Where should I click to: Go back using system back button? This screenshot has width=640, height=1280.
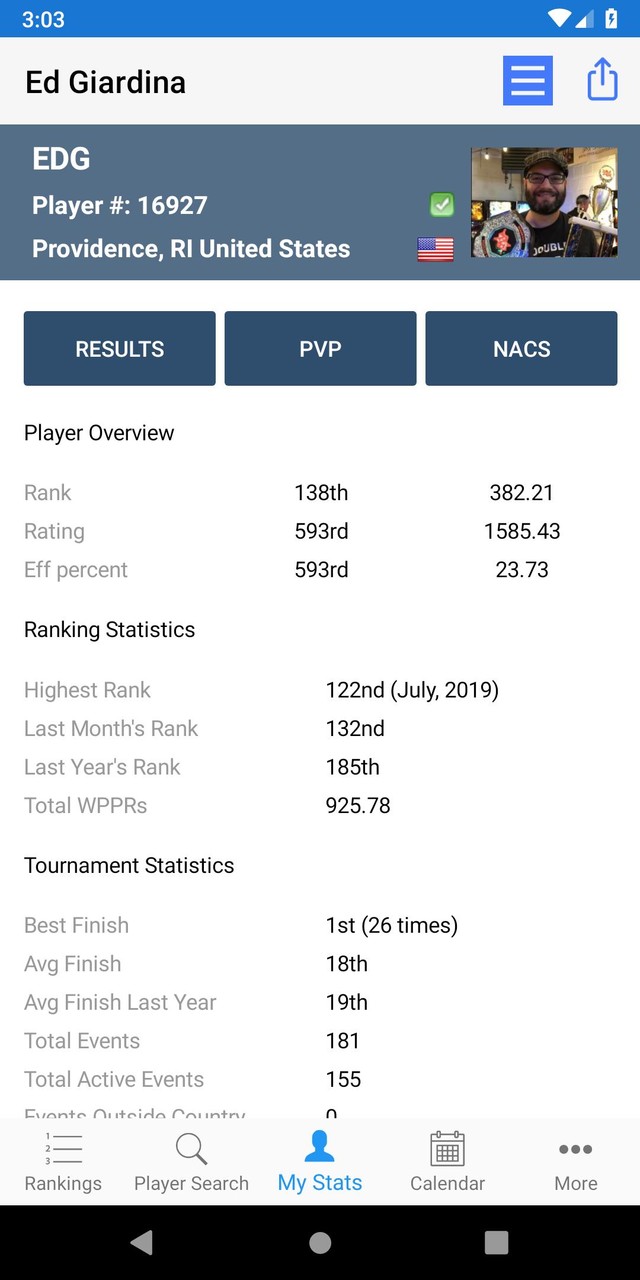pos(142,1242)
